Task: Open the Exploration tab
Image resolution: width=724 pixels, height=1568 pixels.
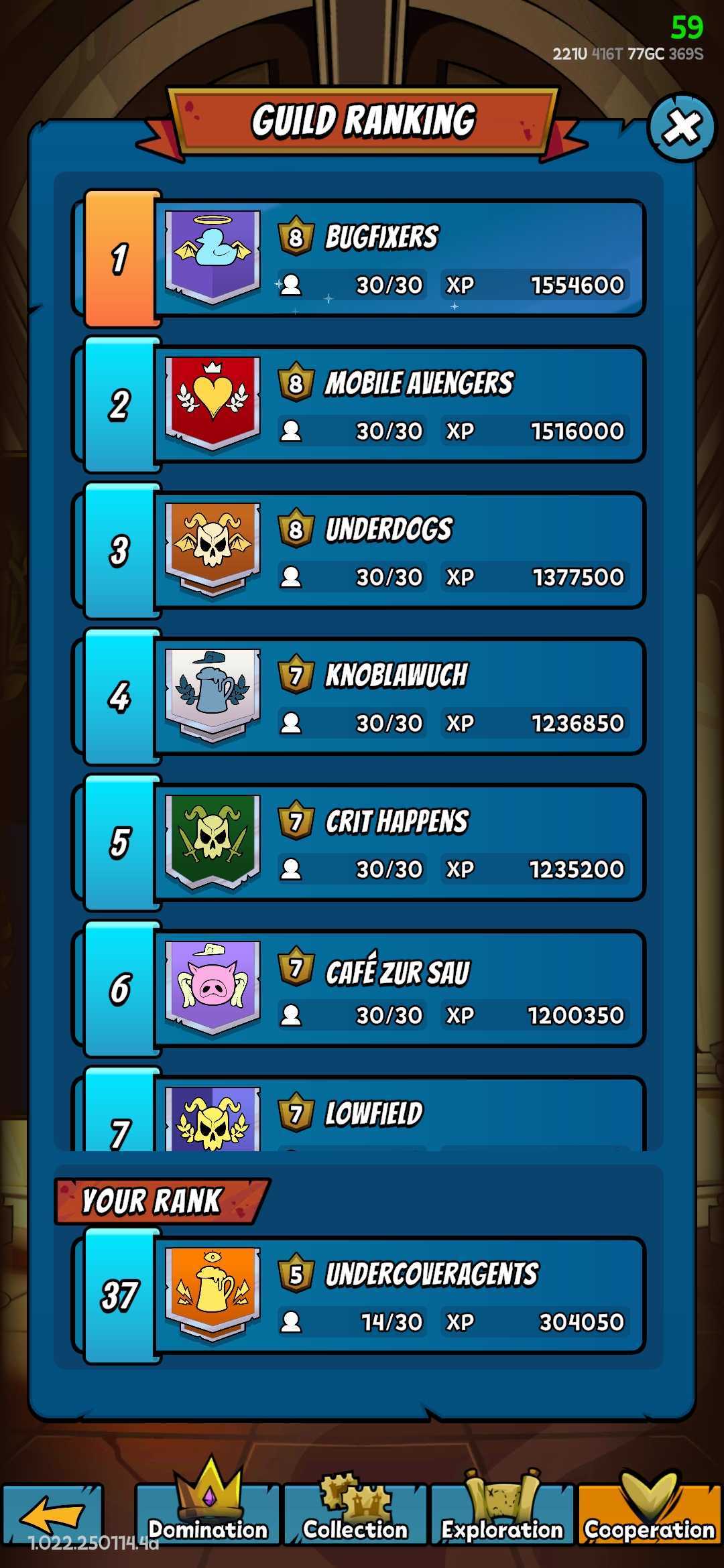Action: 502,1513
